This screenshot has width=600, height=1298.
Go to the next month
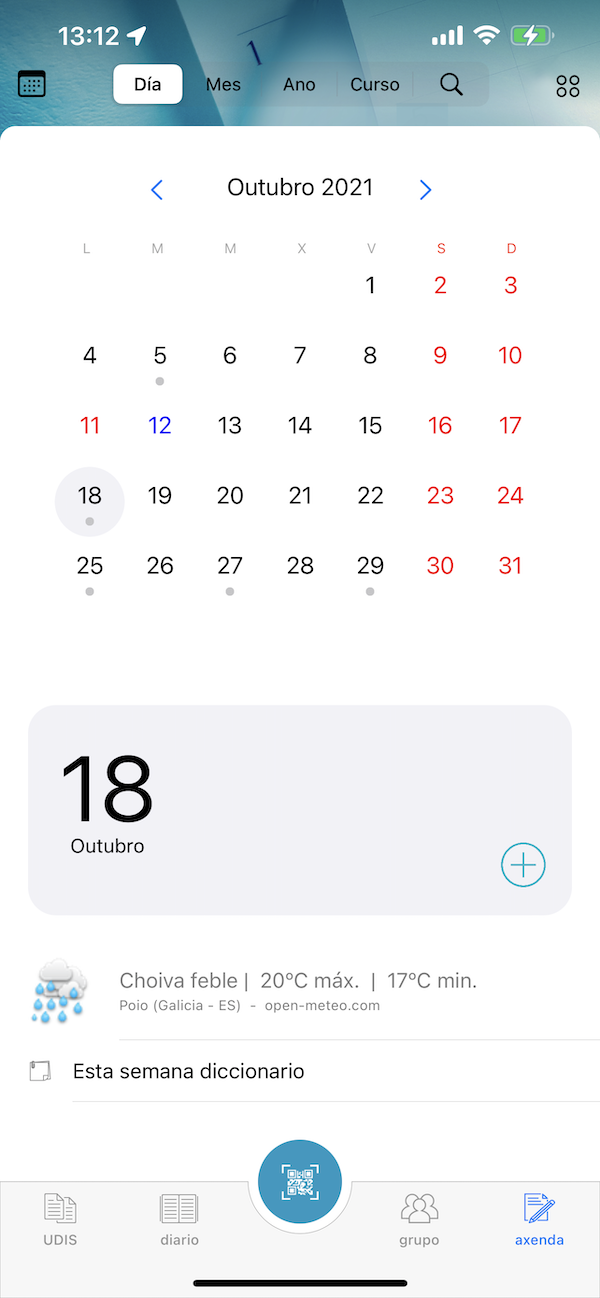[425, 189]
